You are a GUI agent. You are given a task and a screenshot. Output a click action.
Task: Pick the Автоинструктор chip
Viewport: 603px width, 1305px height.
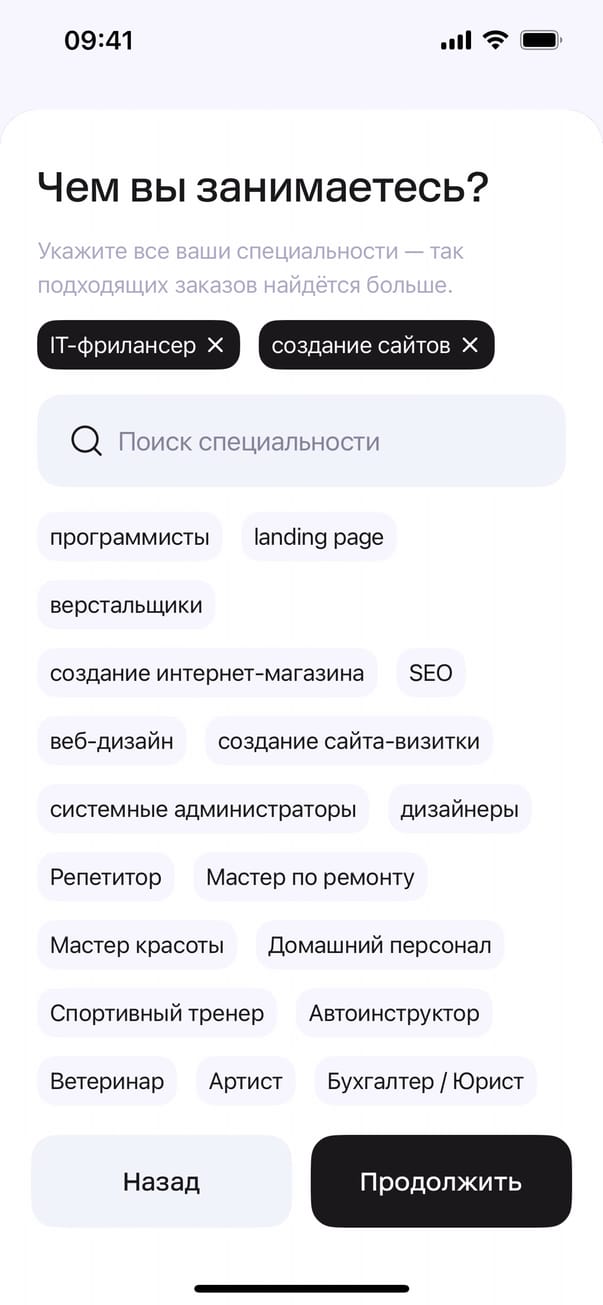point(394,1013)
